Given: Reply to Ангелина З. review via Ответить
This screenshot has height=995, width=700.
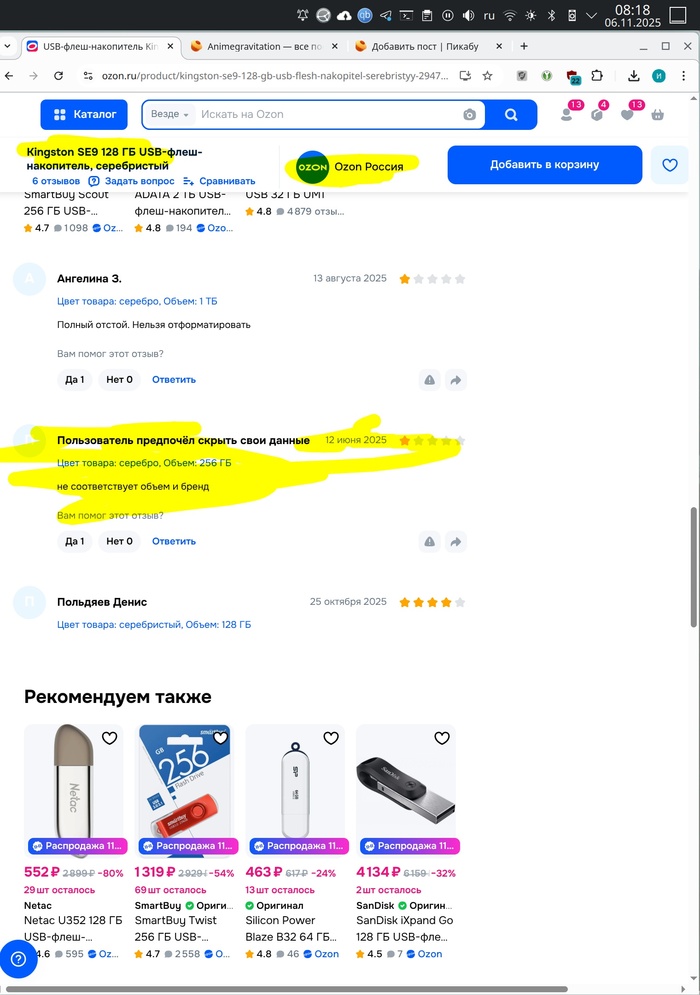Looking at the screenshot, I should [174, 380].
